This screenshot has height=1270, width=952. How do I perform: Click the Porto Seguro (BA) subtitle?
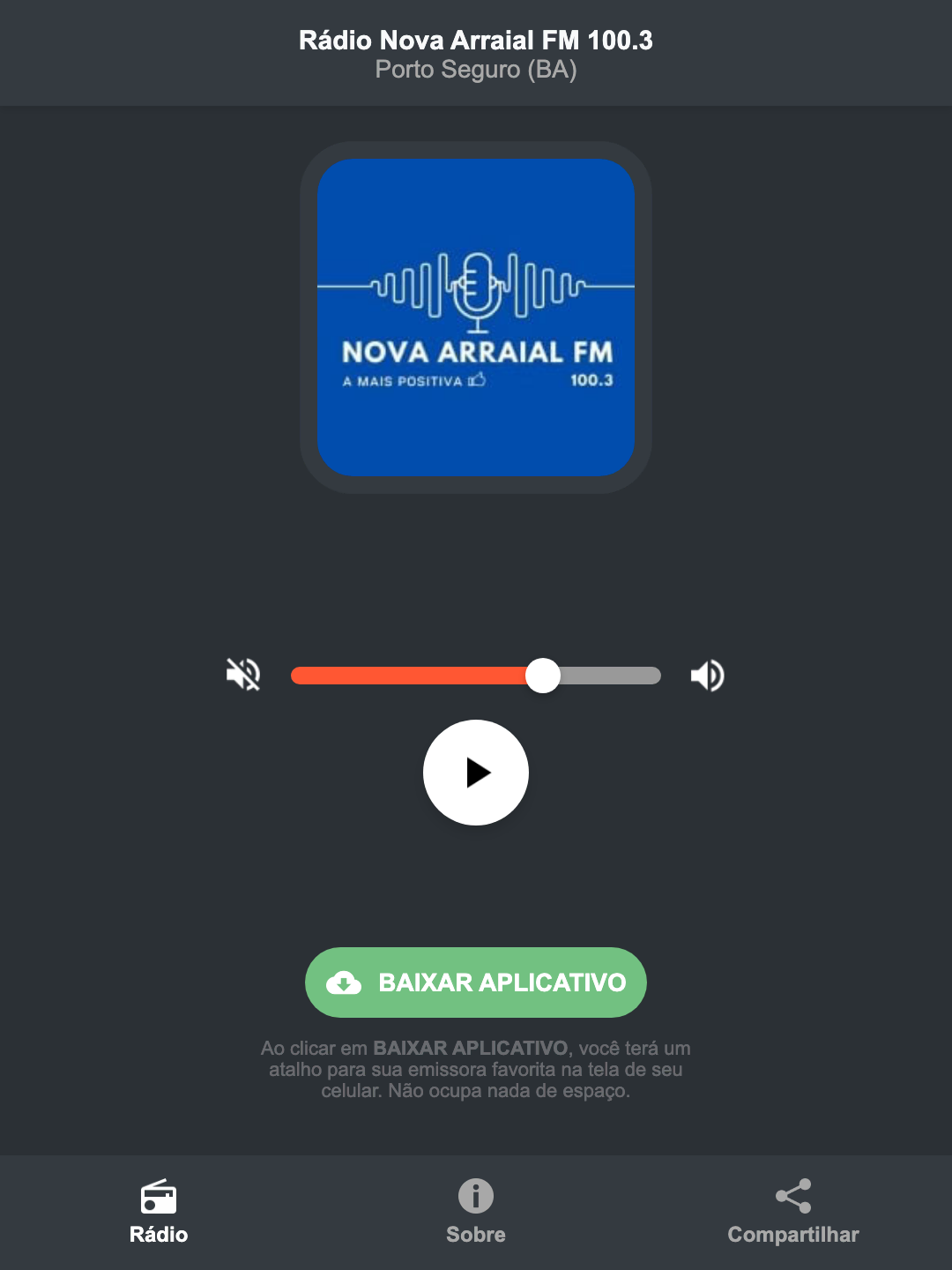click(x=475, y=71)
